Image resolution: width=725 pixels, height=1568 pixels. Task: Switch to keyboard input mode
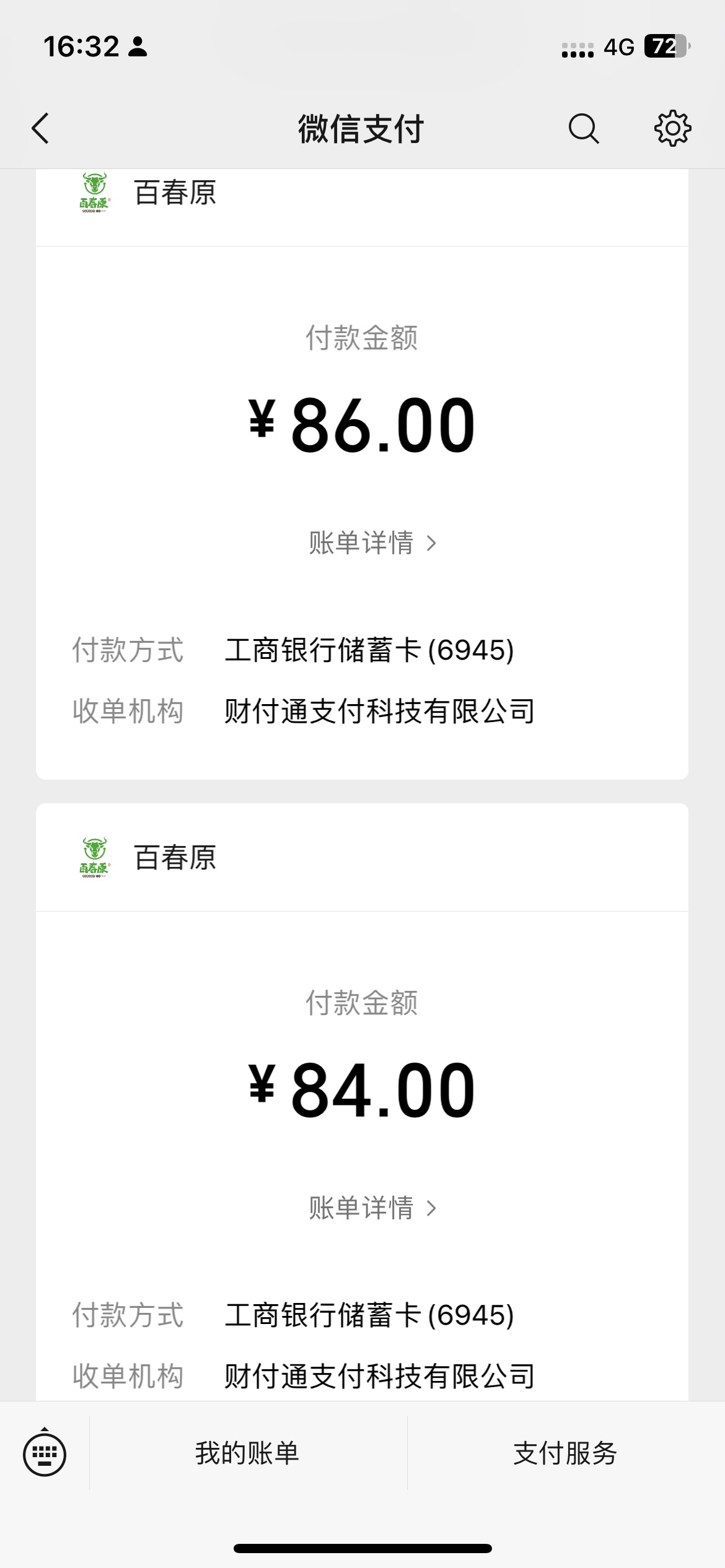point(45,1453)
